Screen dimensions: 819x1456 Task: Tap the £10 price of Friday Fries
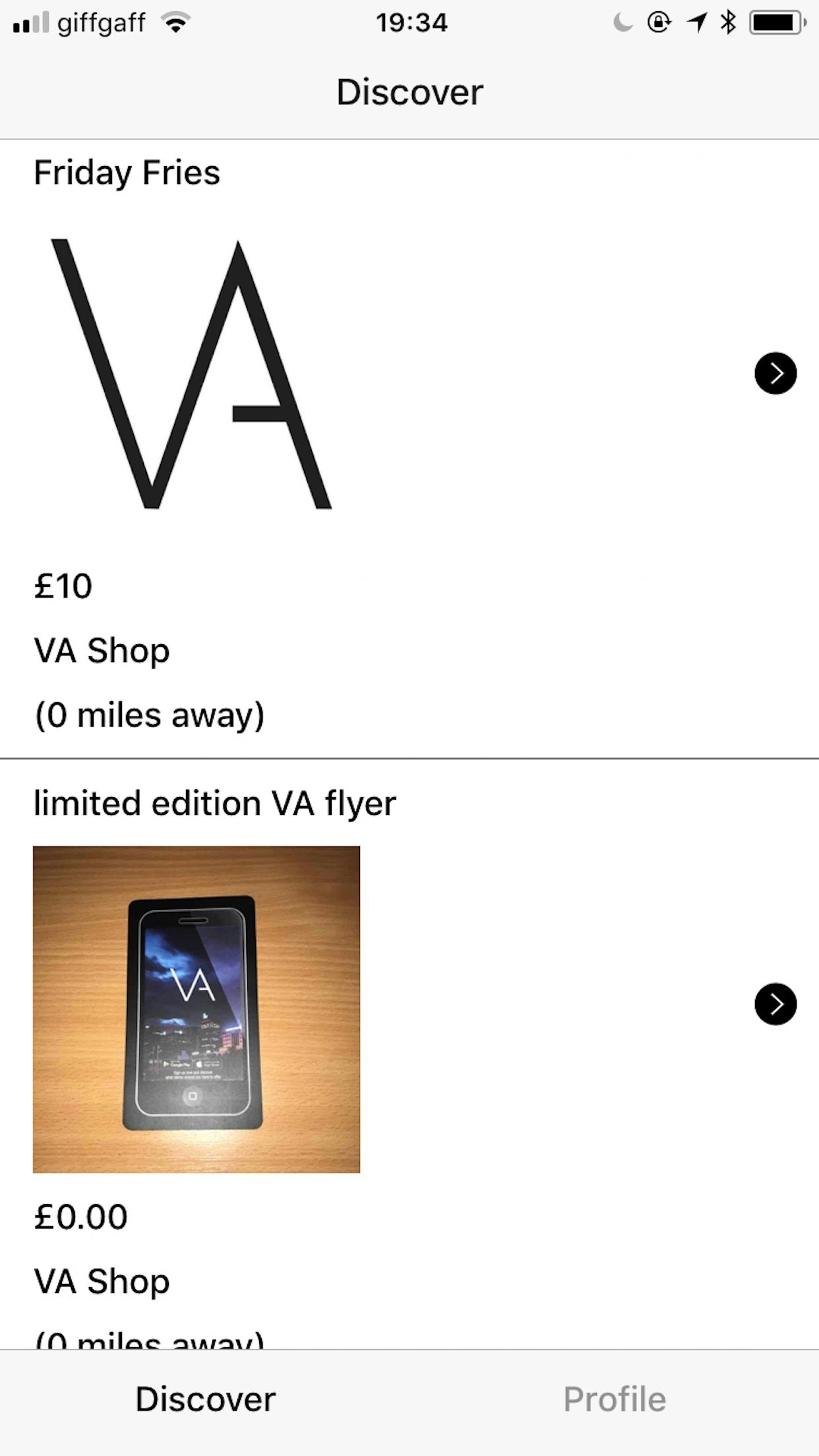coord(63,586)
